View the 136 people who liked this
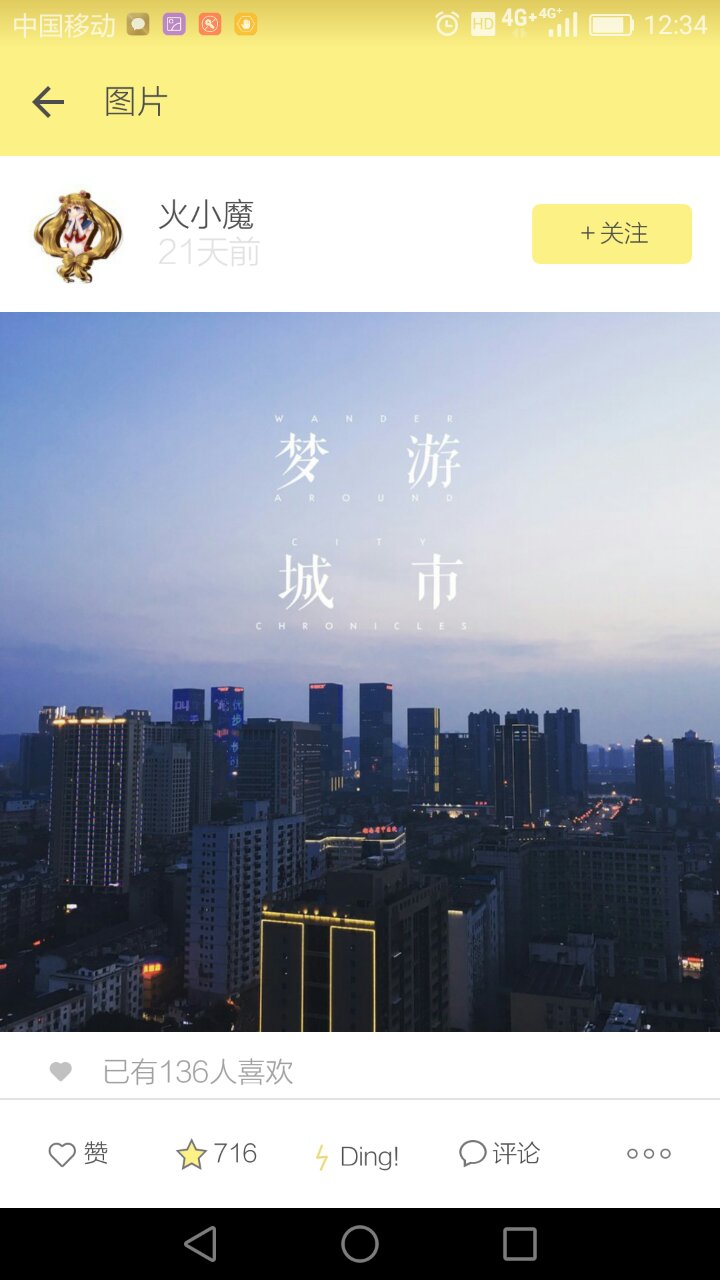 click(x=197, y=1072)
